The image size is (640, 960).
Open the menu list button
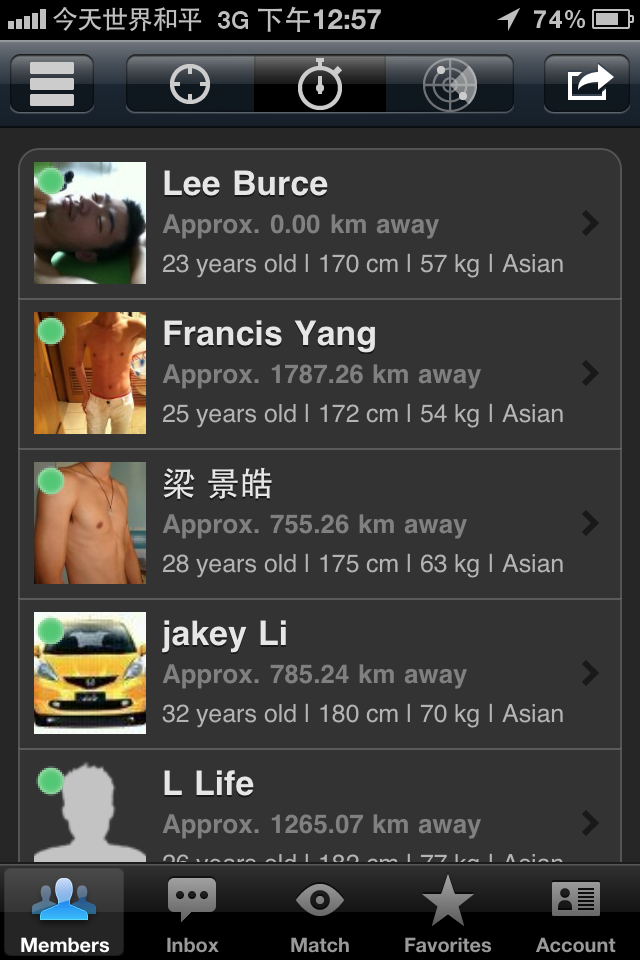coord(52,84)
